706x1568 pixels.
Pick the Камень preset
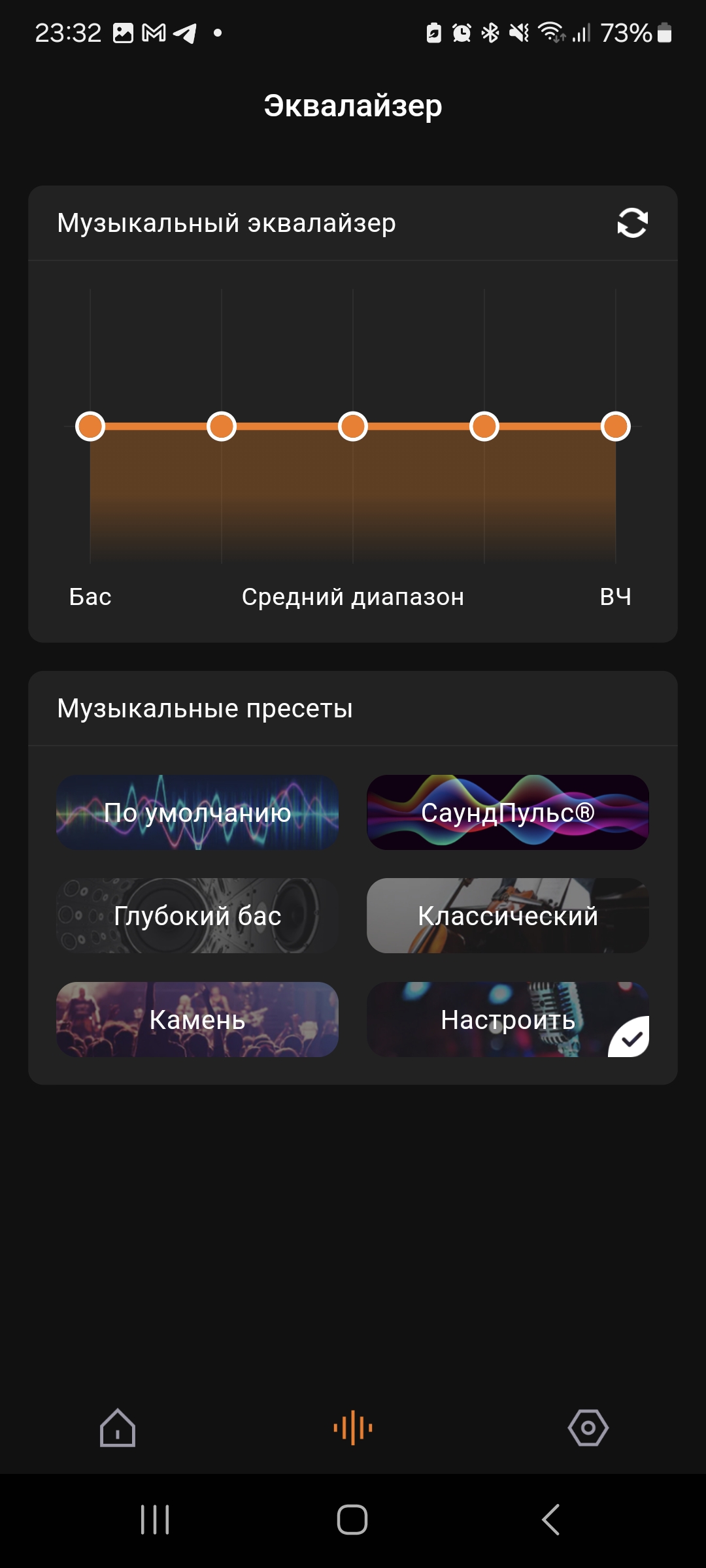pyautogui.click(x=197, y=1020)
